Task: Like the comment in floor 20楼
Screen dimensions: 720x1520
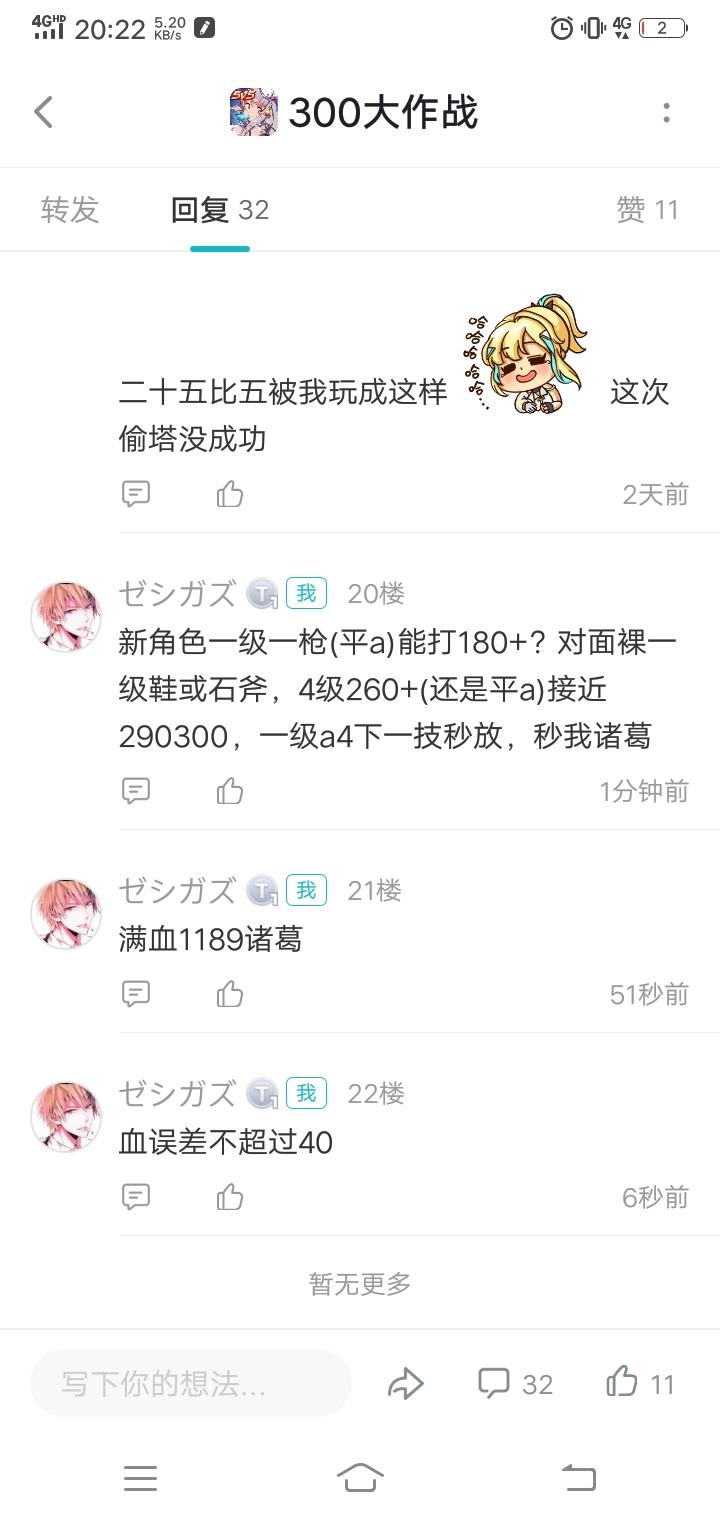Action: pos(229,790)
